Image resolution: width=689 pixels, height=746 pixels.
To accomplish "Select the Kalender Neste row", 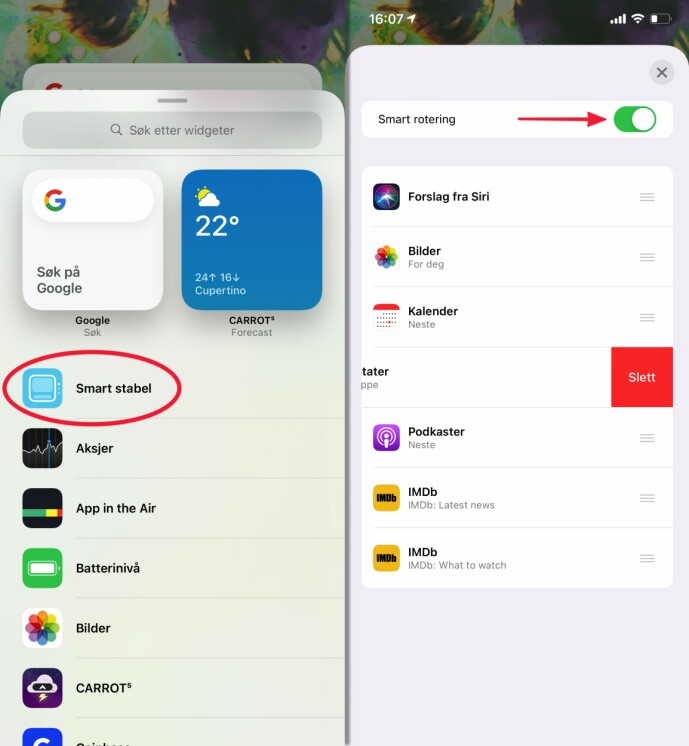I will point(500,317).
